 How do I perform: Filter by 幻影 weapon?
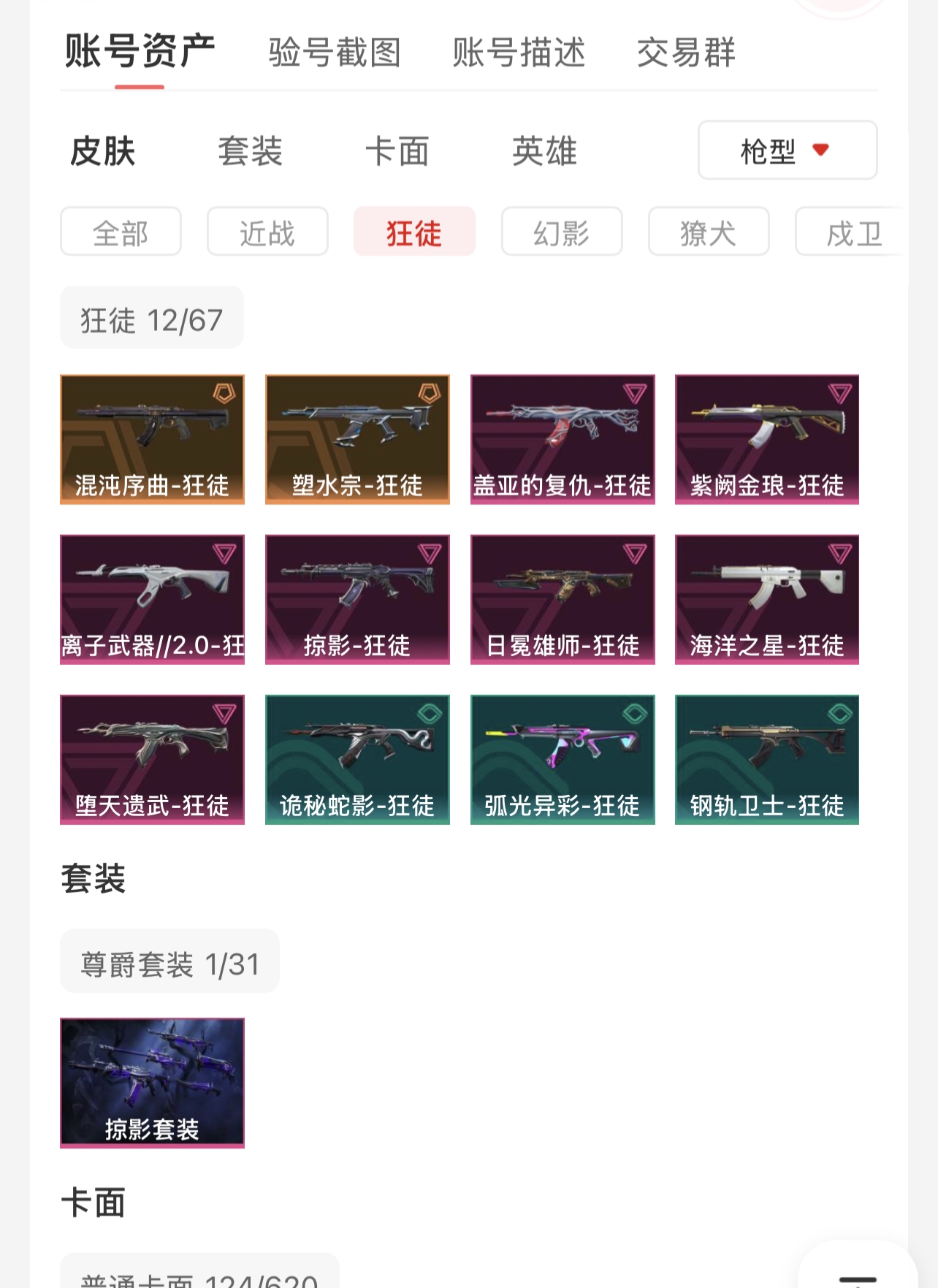pyautogui.click(x=561, y=232)
